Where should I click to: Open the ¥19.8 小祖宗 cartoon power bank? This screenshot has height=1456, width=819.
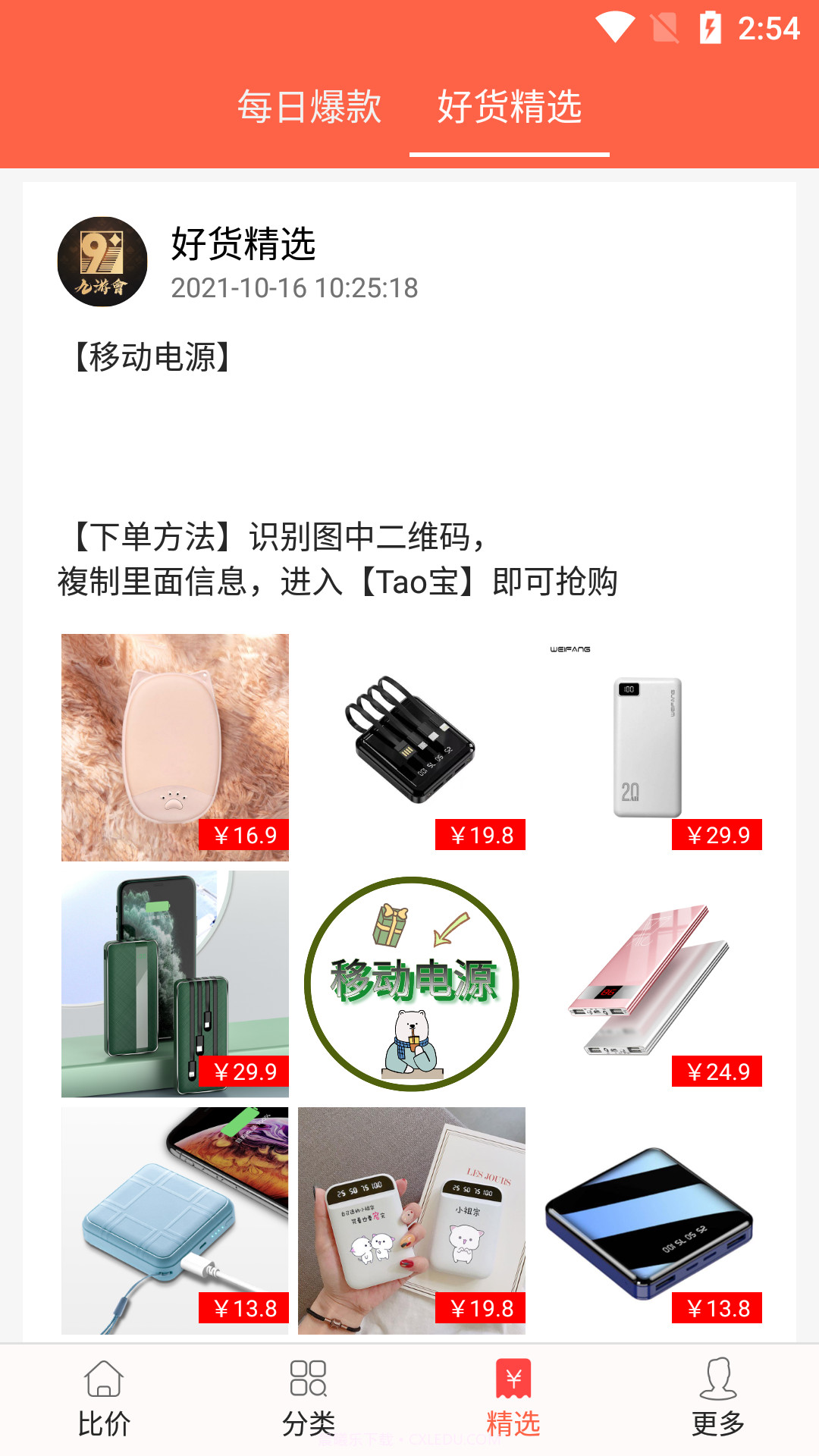pyautogui.click(x=413, y=1213)
